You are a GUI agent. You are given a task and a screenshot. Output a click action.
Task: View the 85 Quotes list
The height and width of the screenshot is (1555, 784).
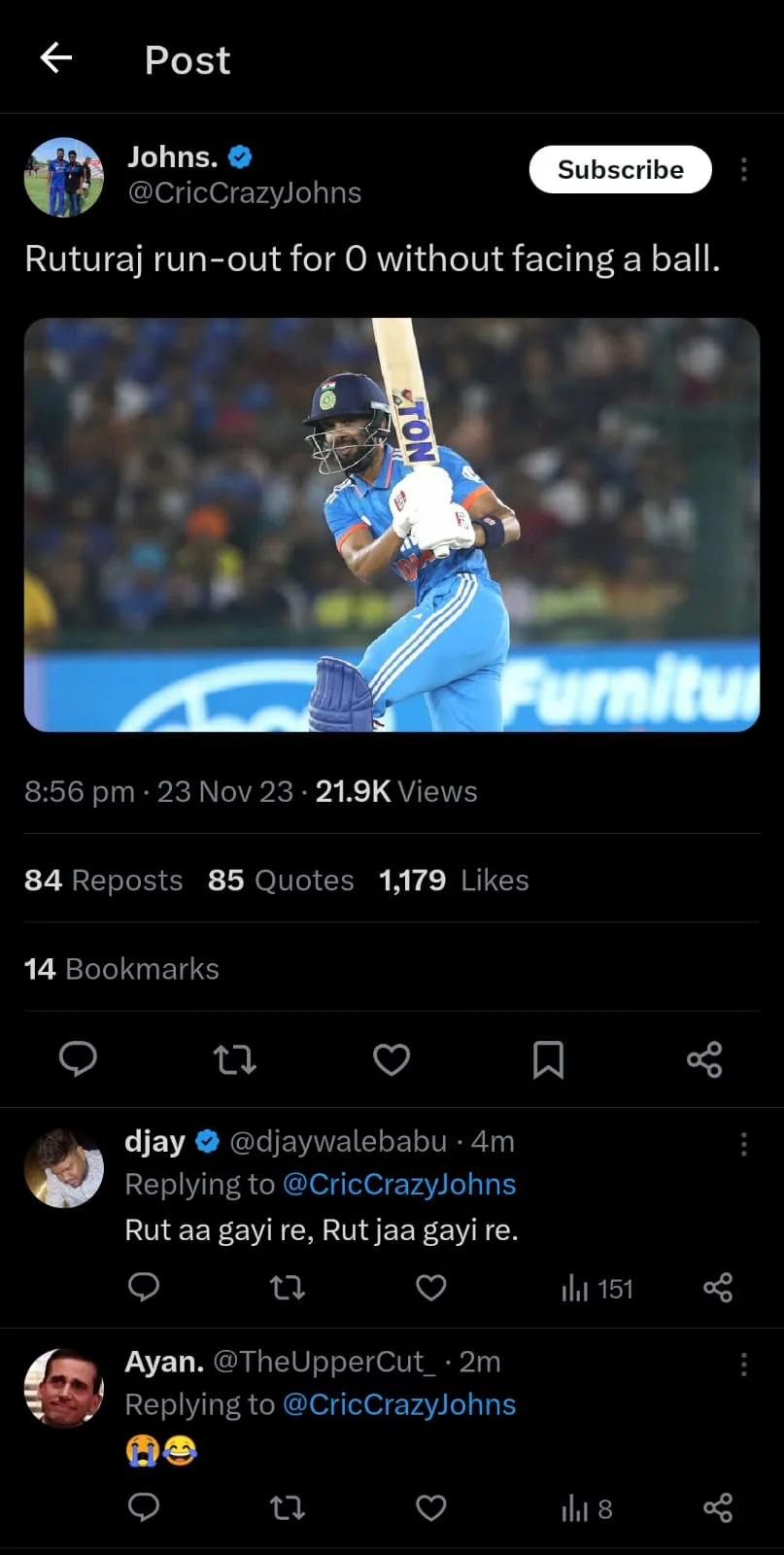[281, 881]
